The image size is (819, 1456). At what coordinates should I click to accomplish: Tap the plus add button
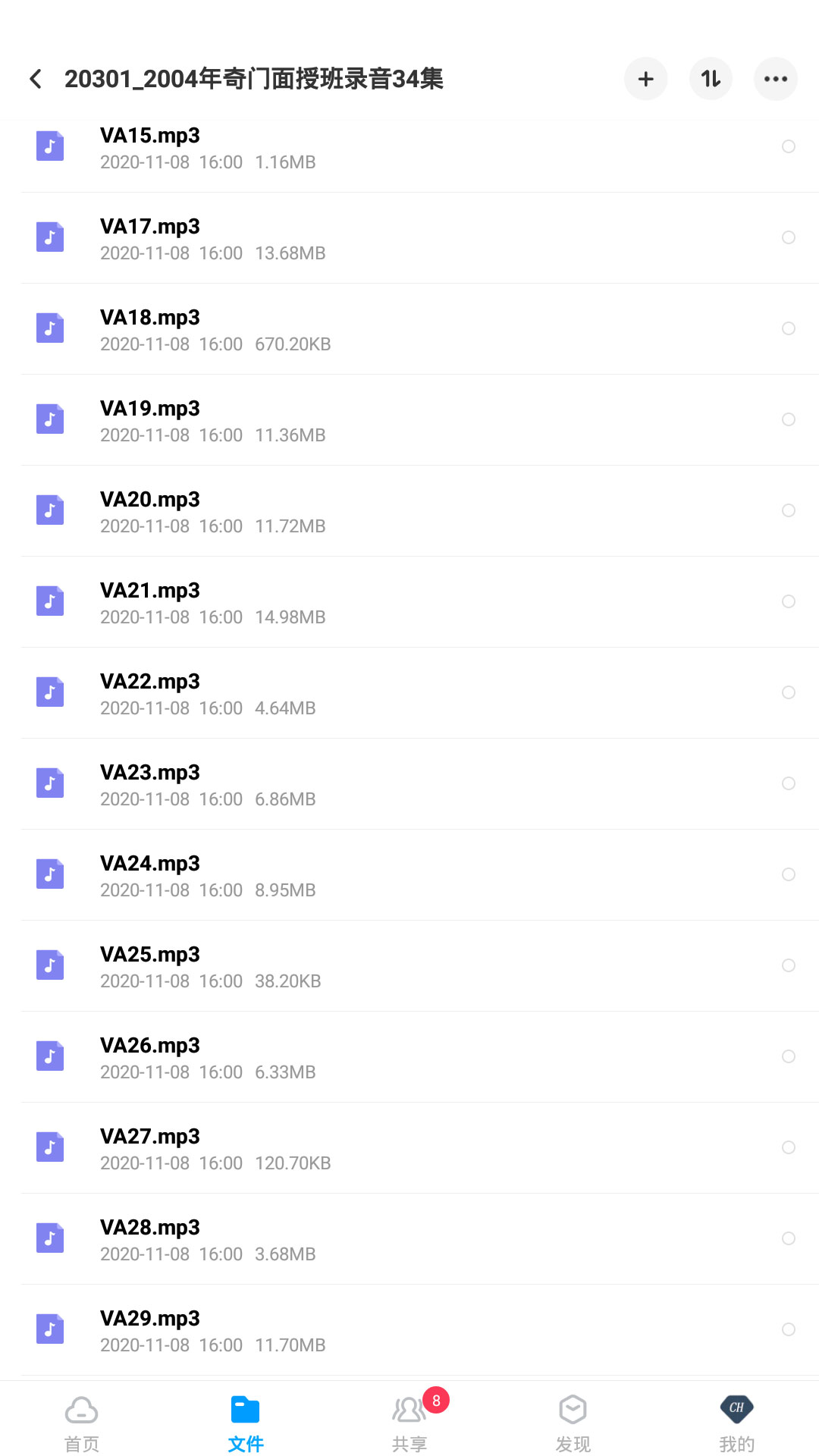click(646, 79)
